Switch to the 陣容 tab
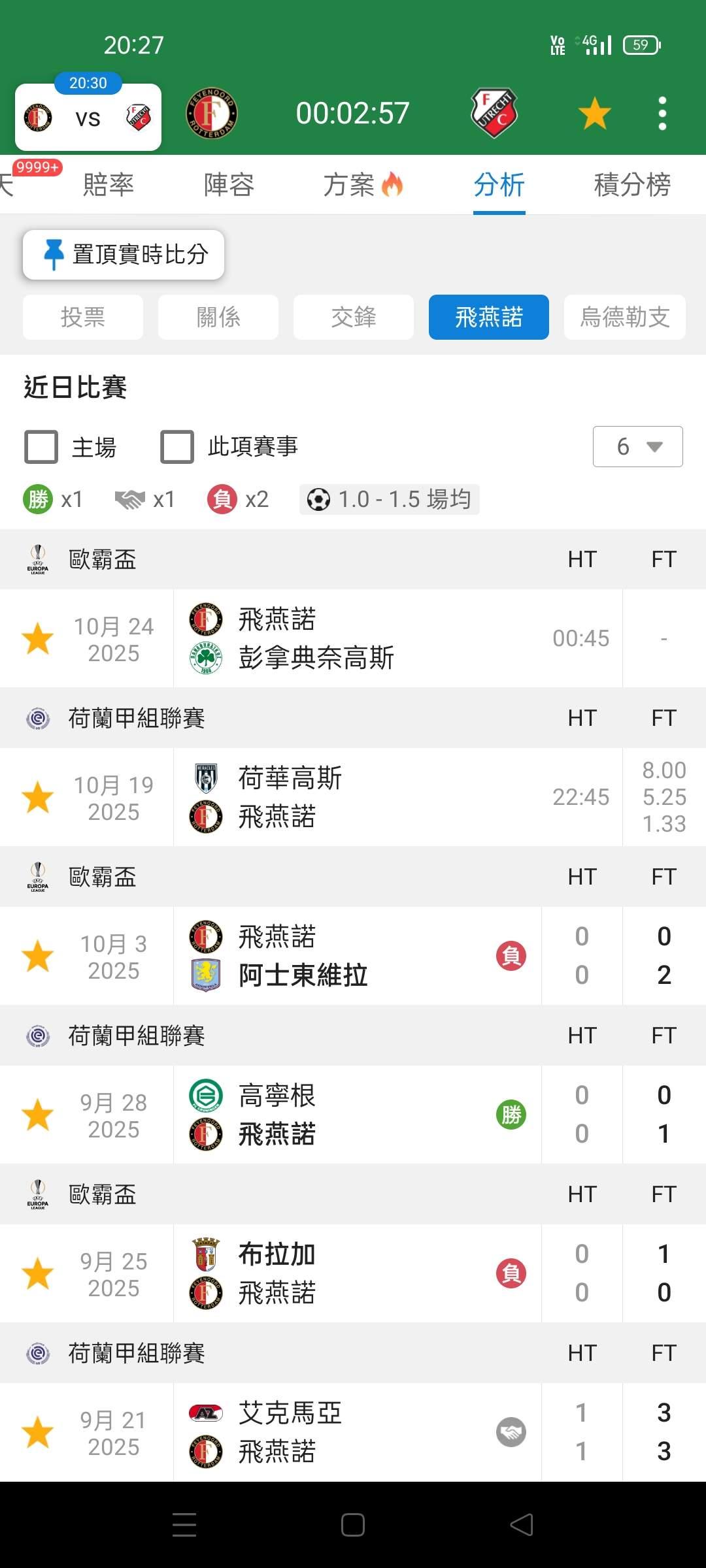The width and height of the screenshot is (706, 1568). click(x=229, y=185)
